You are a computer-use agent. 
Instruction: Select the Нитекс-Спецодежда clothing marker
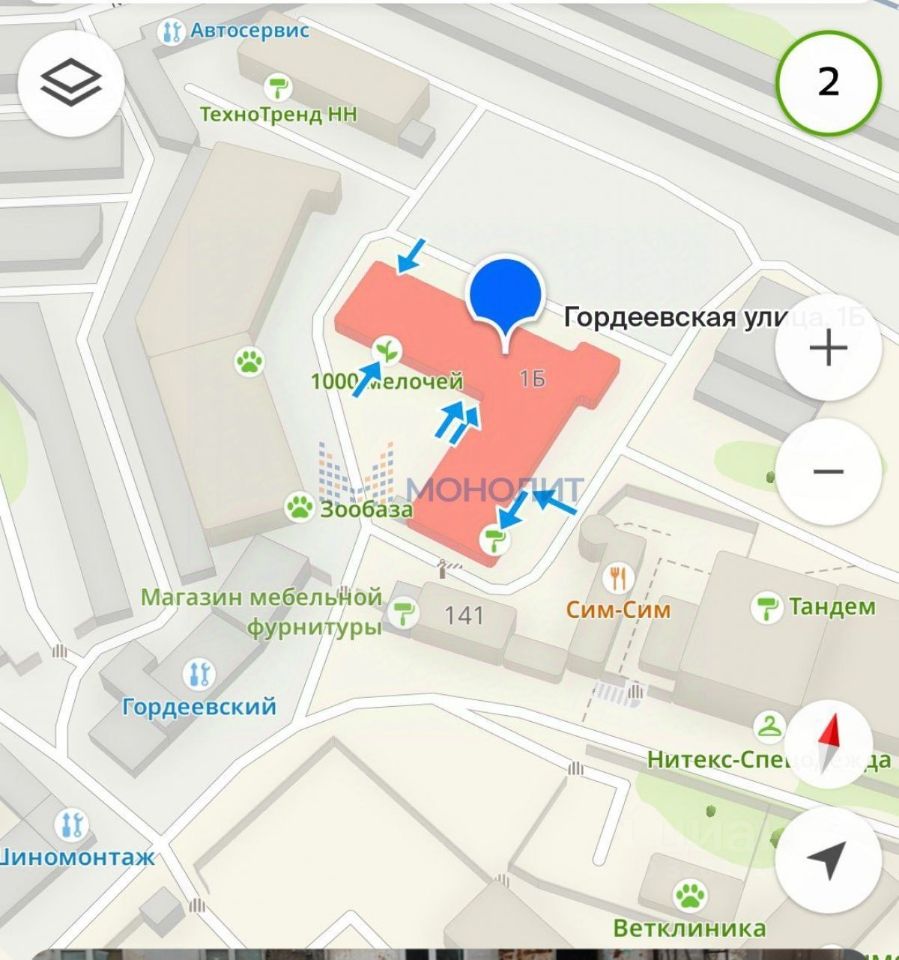click(768, 729)
